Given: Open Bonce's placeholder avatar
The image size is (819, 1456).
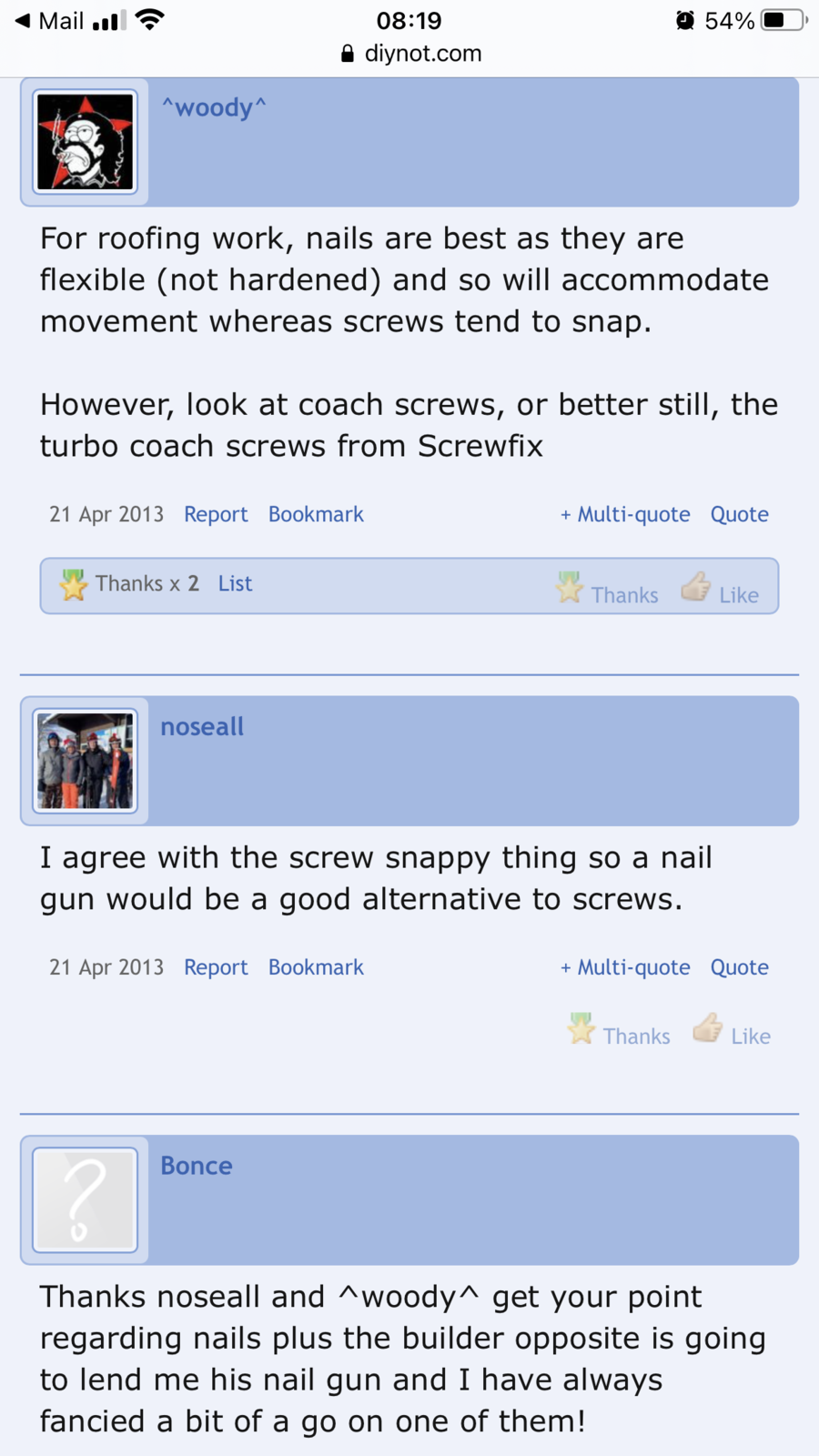Looking at the screenshot, I should click(86, 1199).
